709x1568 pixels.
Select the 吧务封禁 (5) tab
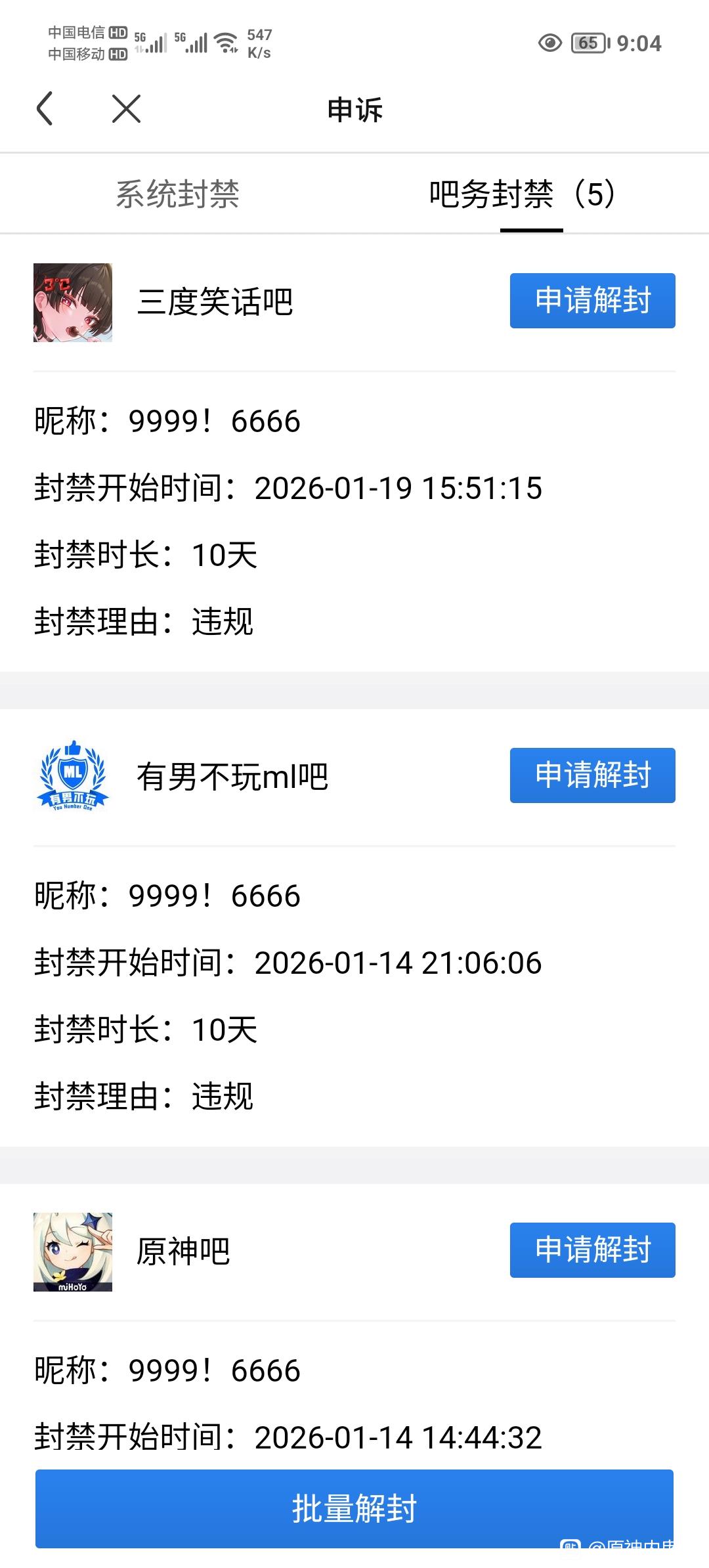(x=522, y=194)
